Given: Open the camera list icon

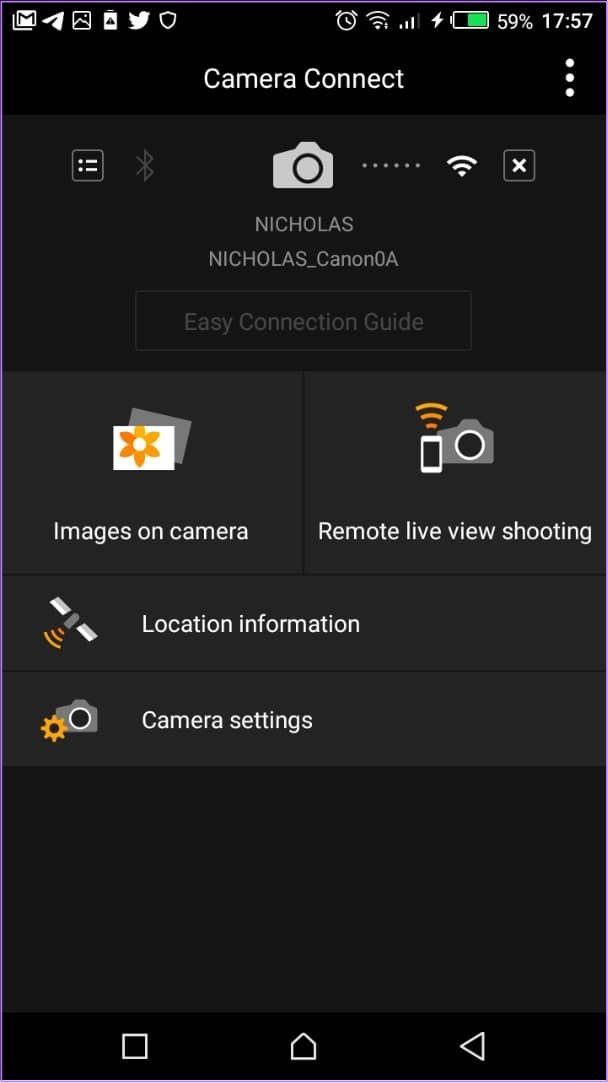Looking at the screenshot, I should point(88,166).
